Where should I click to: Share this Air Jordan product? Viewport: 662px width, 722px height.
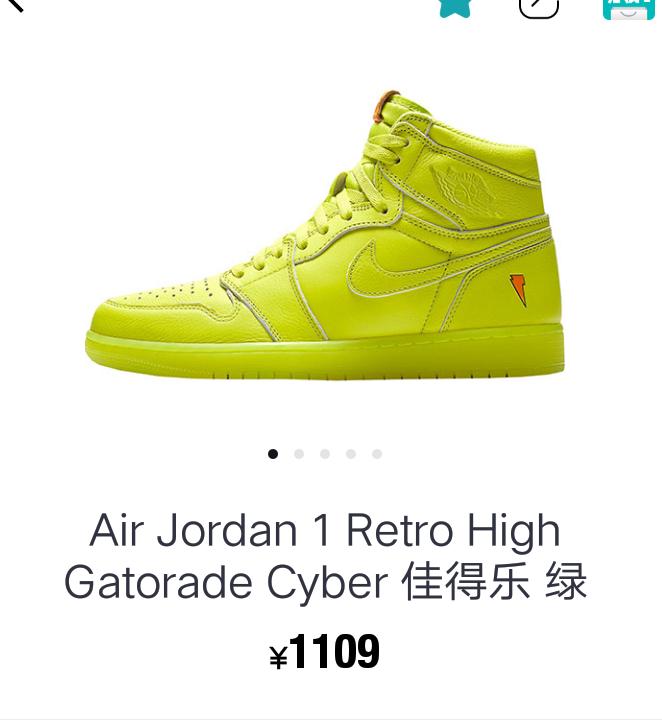[x=538, y=7]
